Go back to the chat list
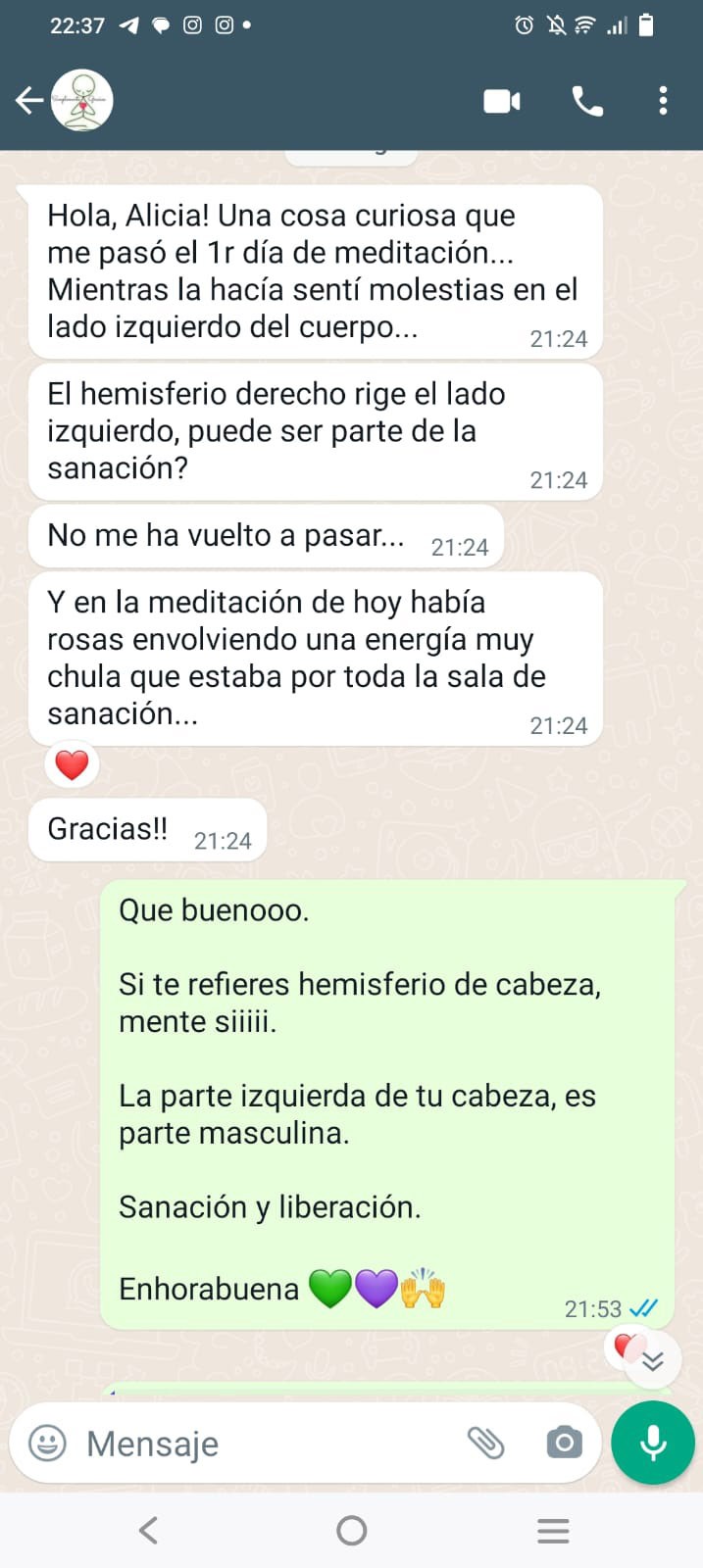This screenshot has width=703, height=1568. pyautogui.click(x=28, y=100)
